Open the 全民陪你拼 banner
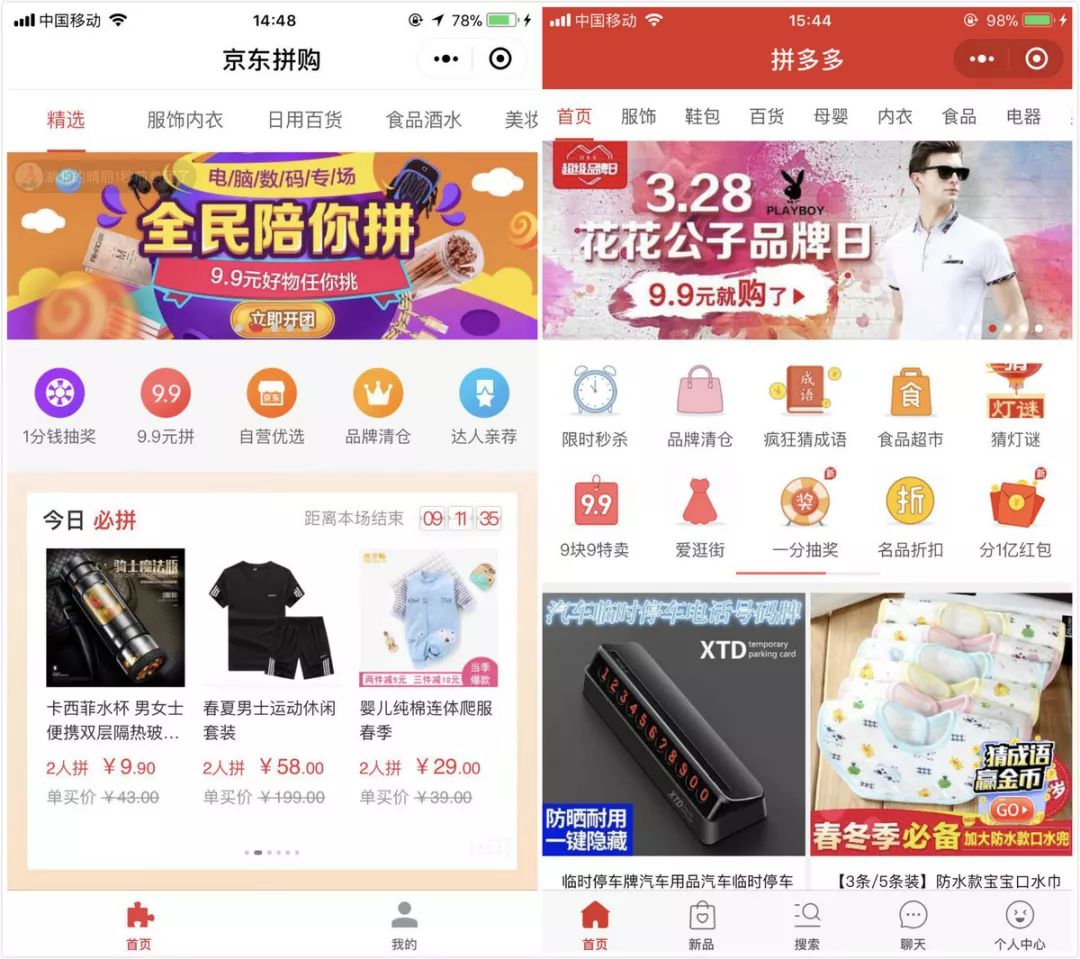1080x959 pixels. 272,245
